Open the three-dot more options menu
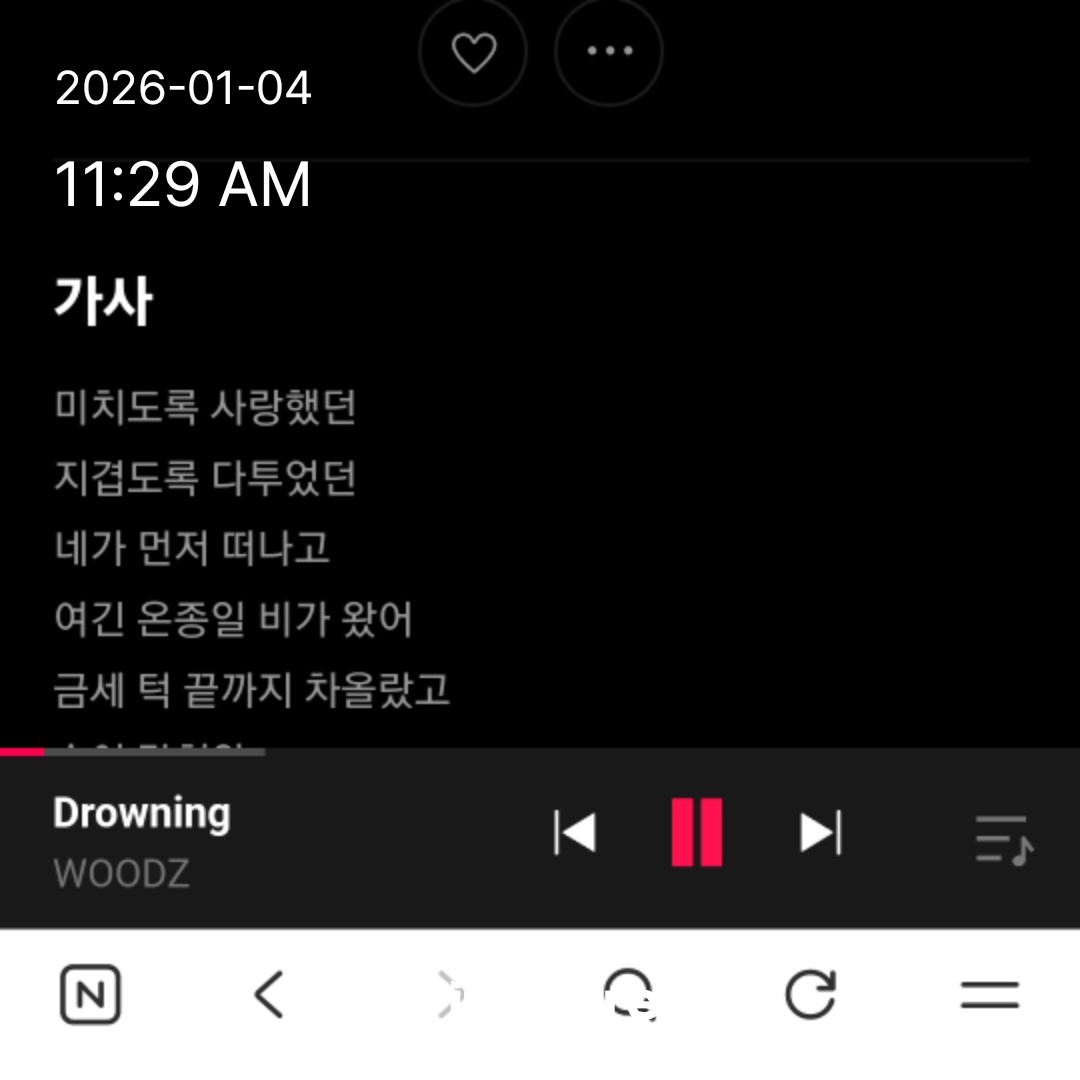1080x1080 pixels. tap(609, 52)
